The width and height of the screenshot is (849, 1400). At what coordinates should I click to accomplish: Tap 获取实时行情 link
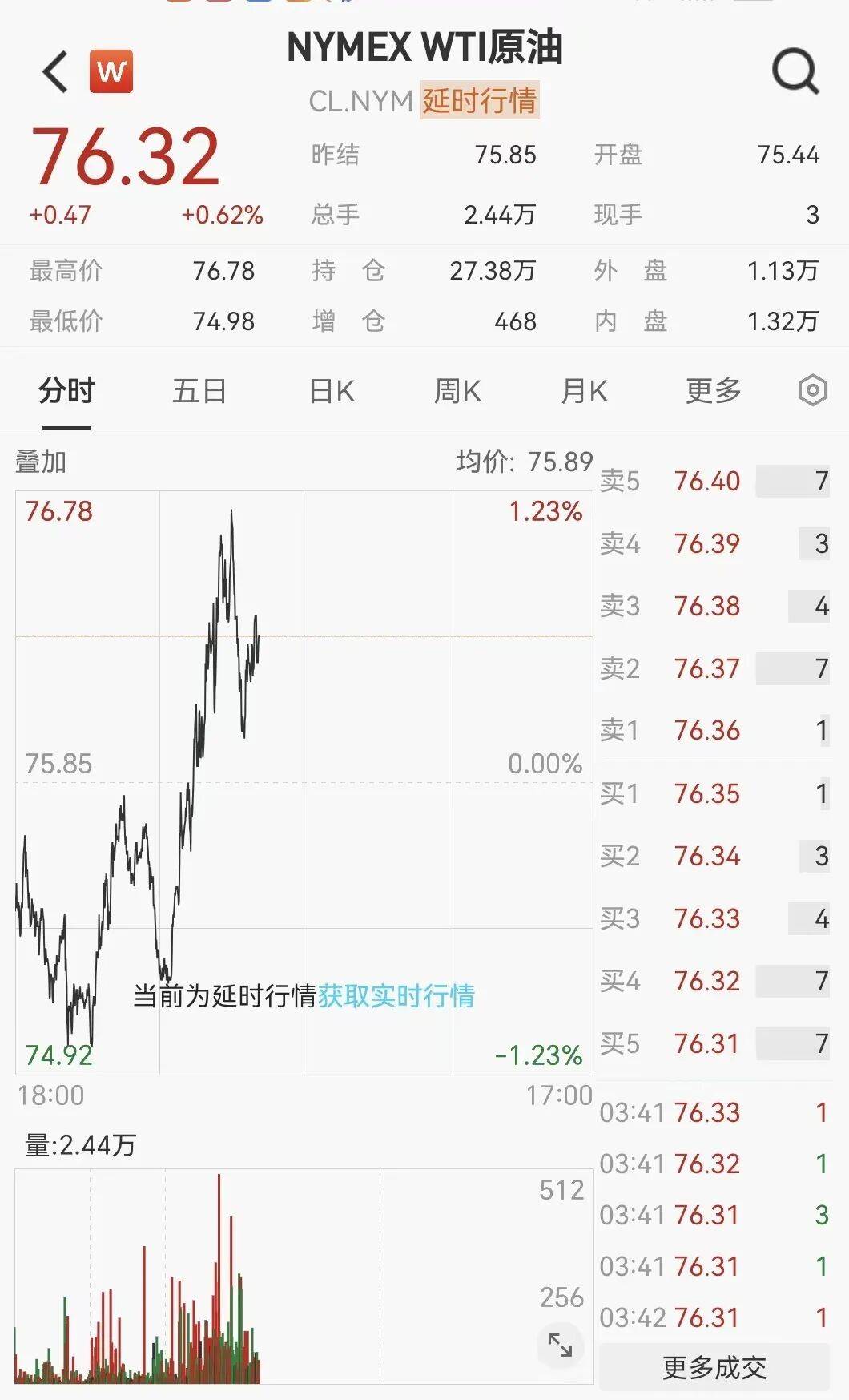(396, 995)
